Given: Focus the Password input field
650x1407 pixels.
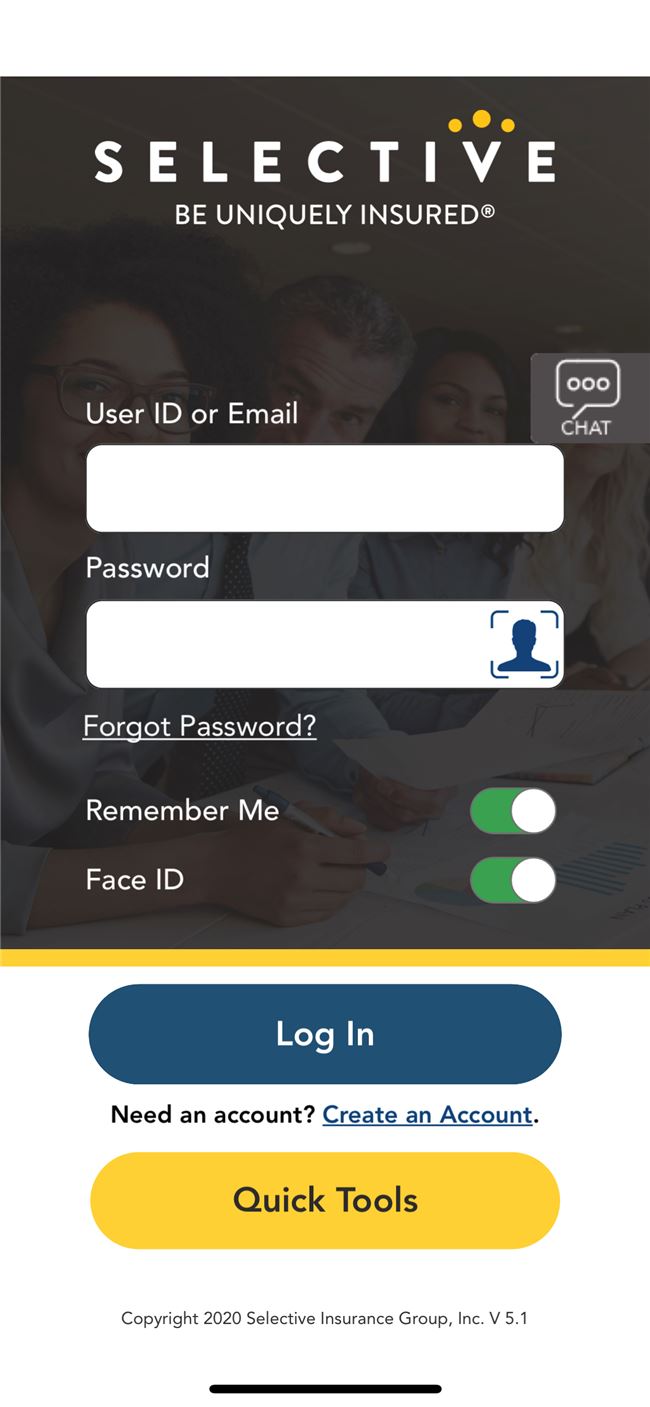Looking at the screenshot, I should coord(285,644).
